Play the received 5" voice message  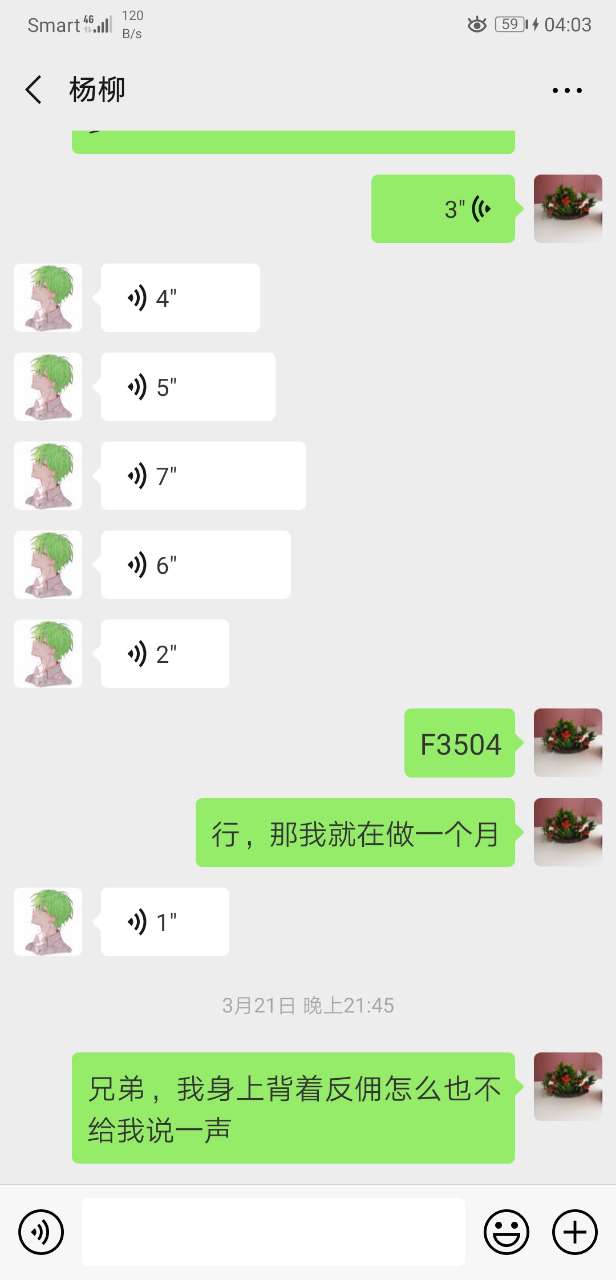[188, 387]
